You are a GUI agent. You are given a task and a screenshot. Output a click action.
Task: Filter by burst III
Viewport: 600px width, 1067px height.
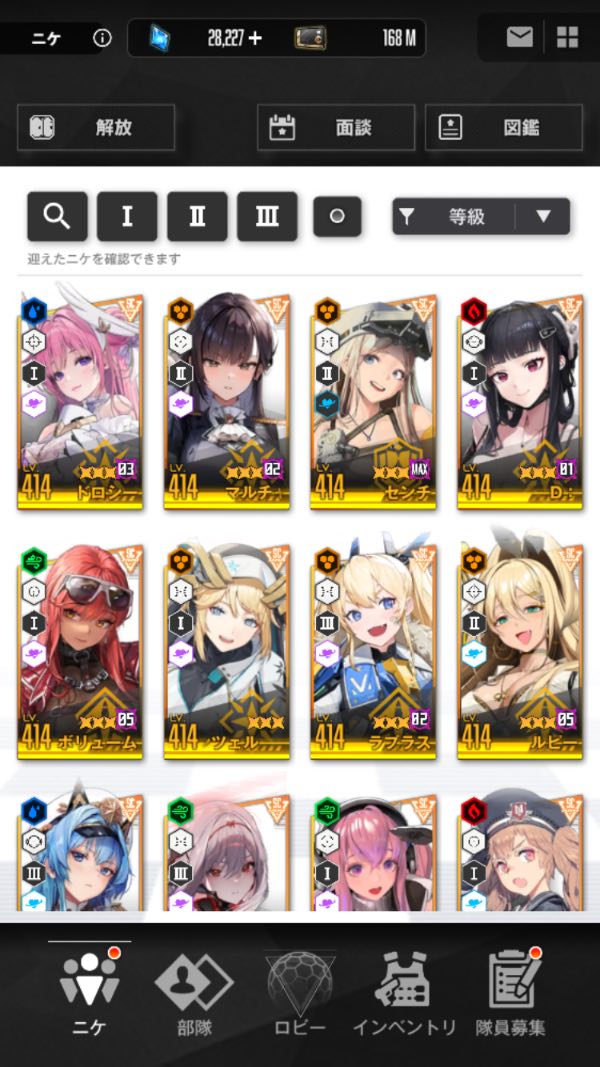[x=267, y=216]
